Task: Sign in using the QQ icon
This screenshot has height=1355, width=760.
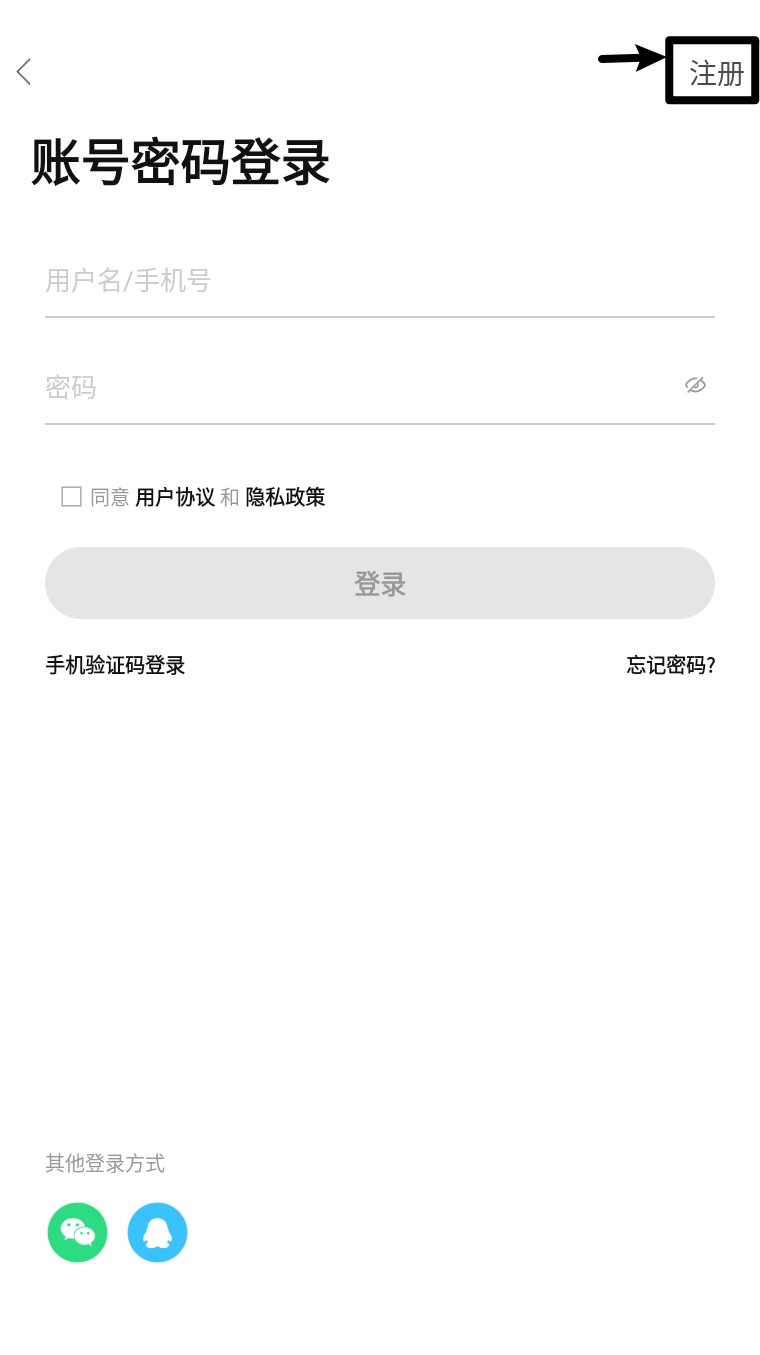Action: click(x=157, y=1232)
